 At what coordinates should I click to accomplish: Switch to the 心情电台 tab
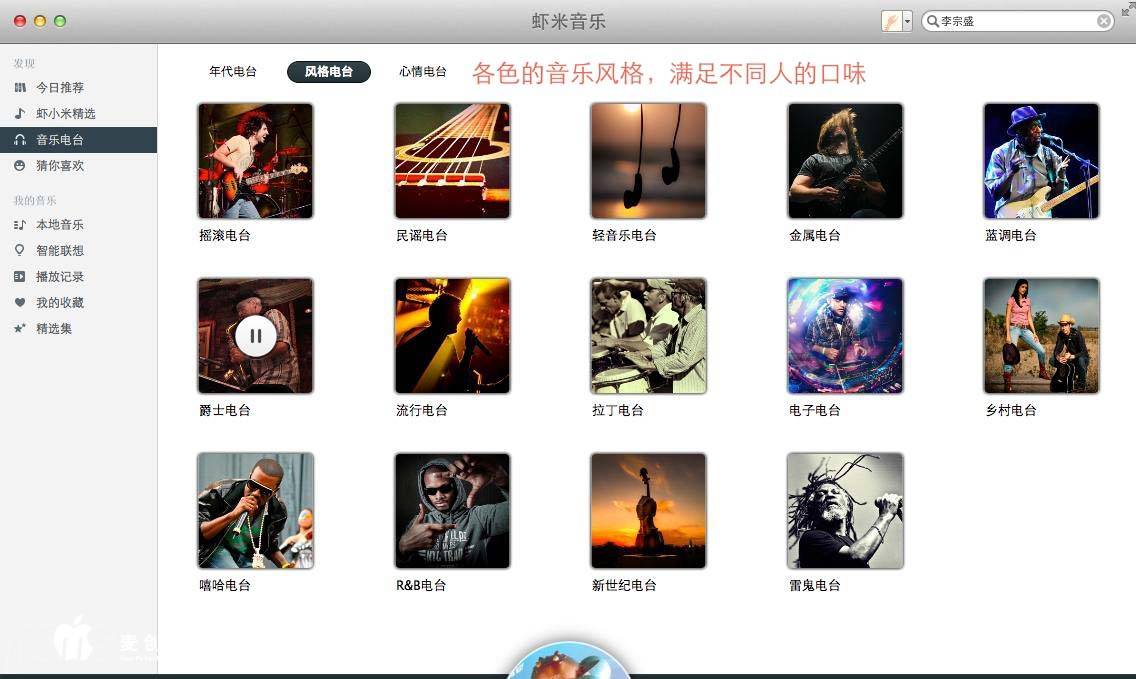[x=422, y=72]
